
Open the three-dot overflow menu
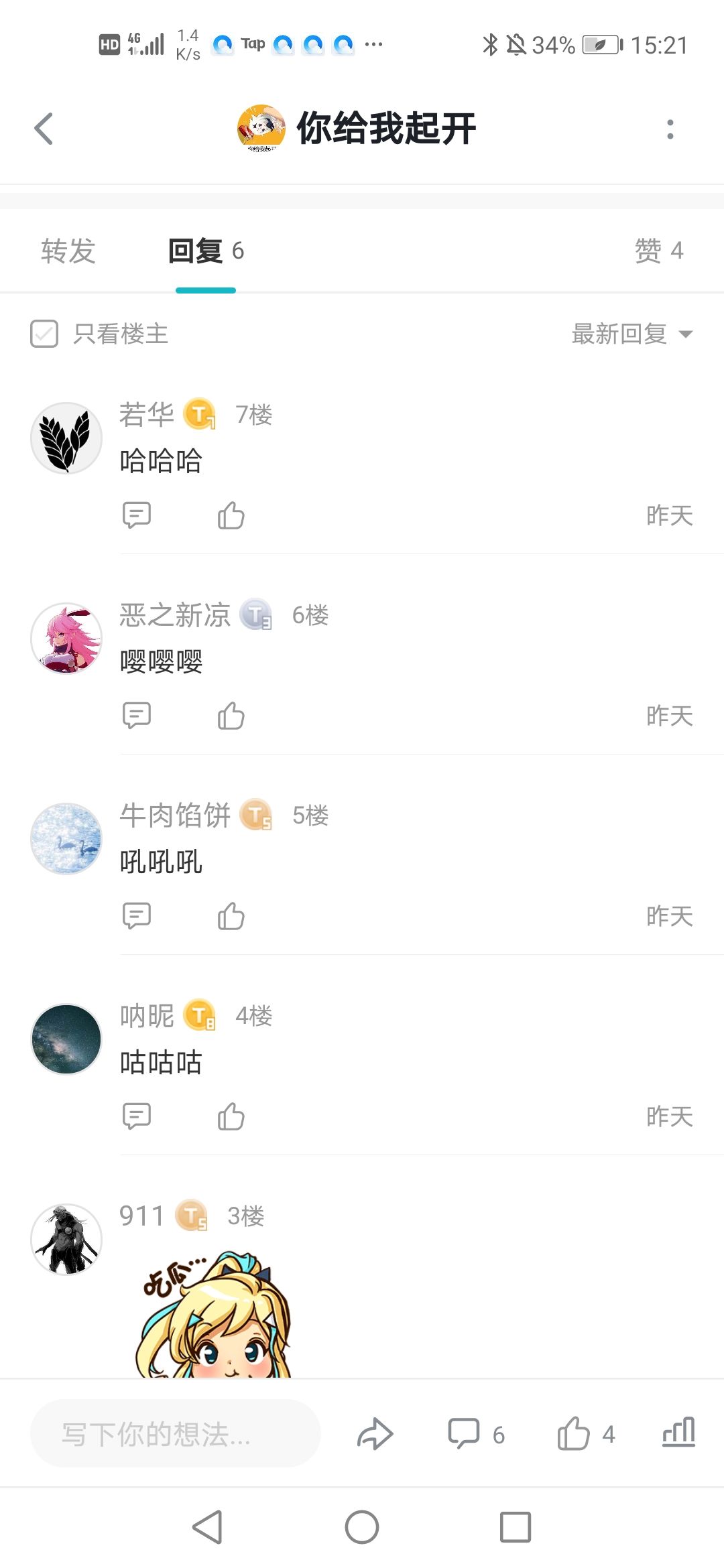[x=670, y=129]
